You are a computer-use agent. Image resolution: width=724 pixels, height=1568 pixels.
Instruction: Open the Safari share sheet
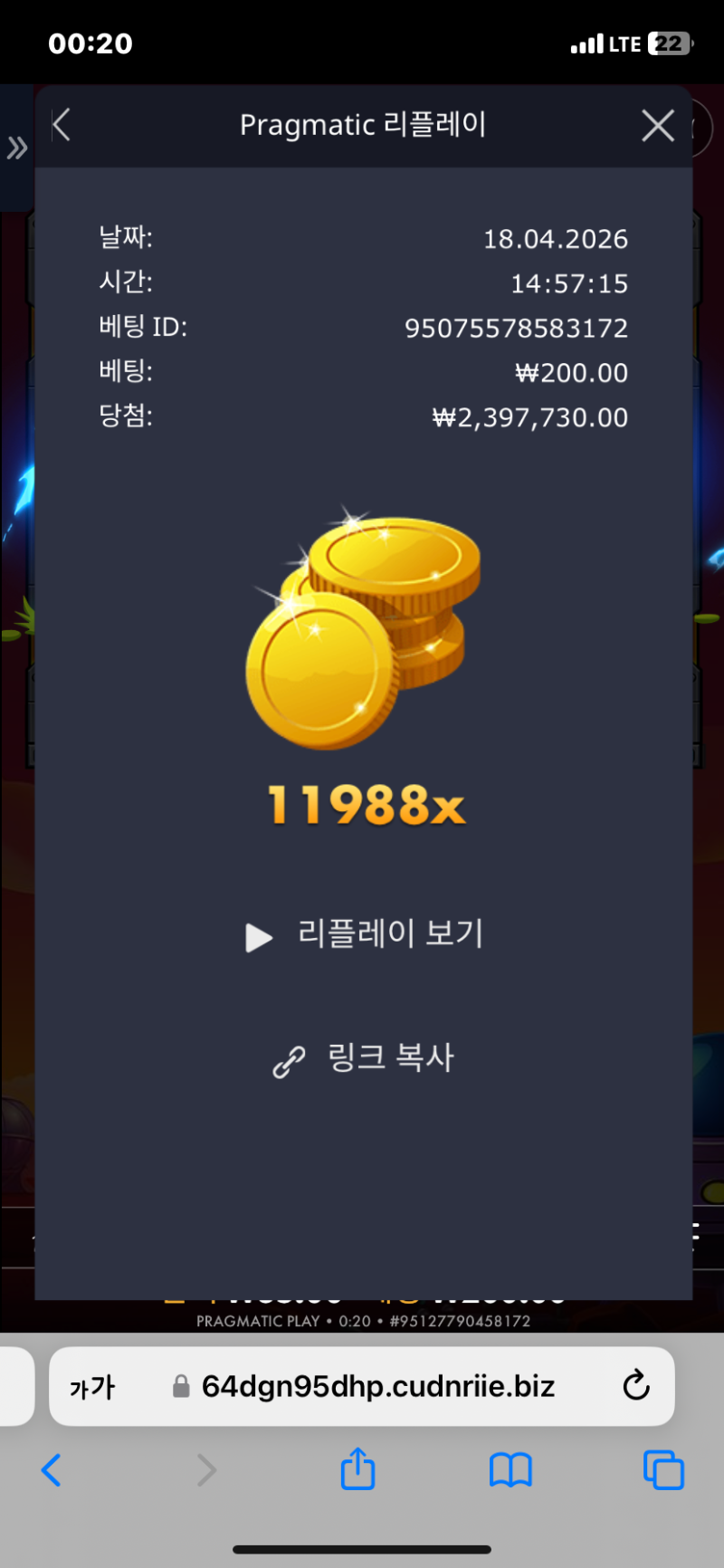point(357,1468)
